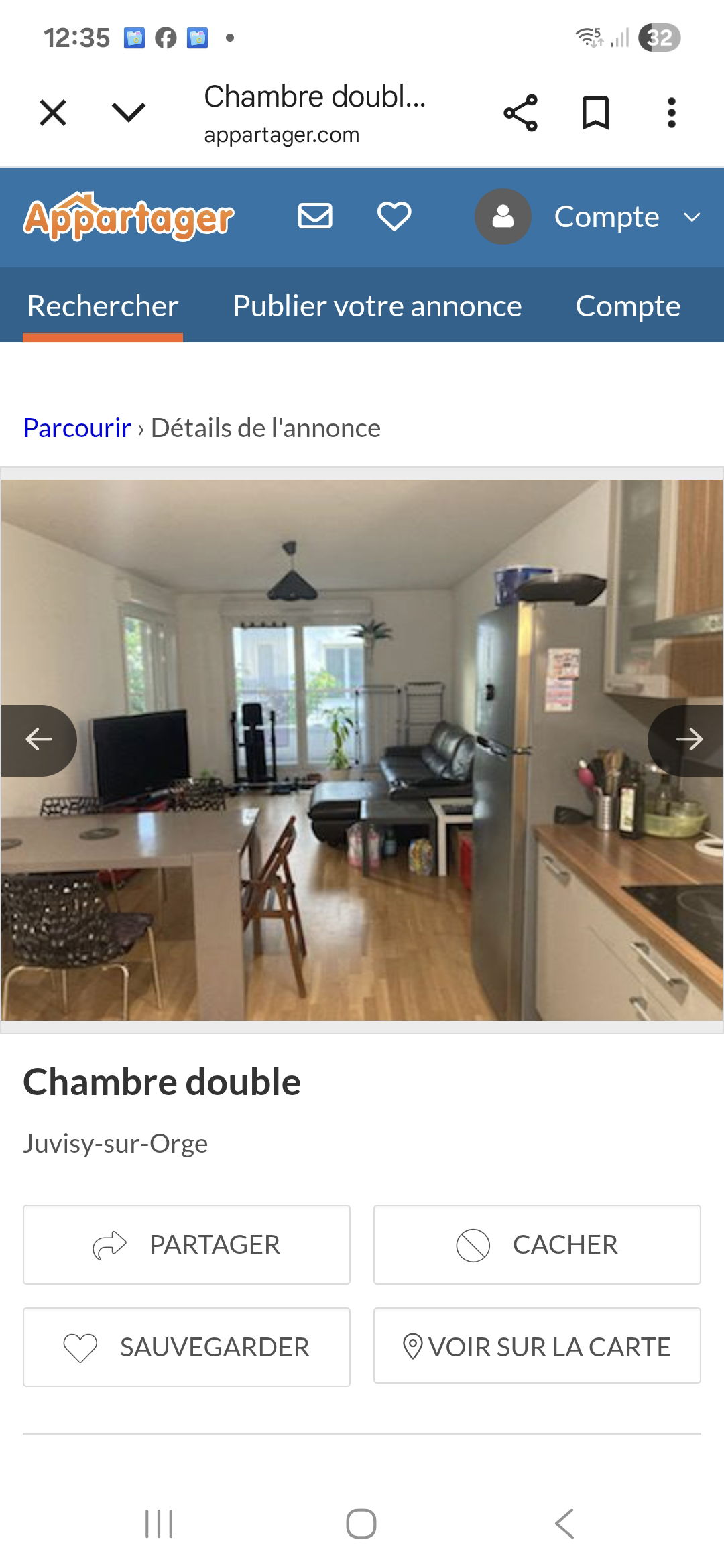Advance photo with right arrow

[x=689, y=740]
